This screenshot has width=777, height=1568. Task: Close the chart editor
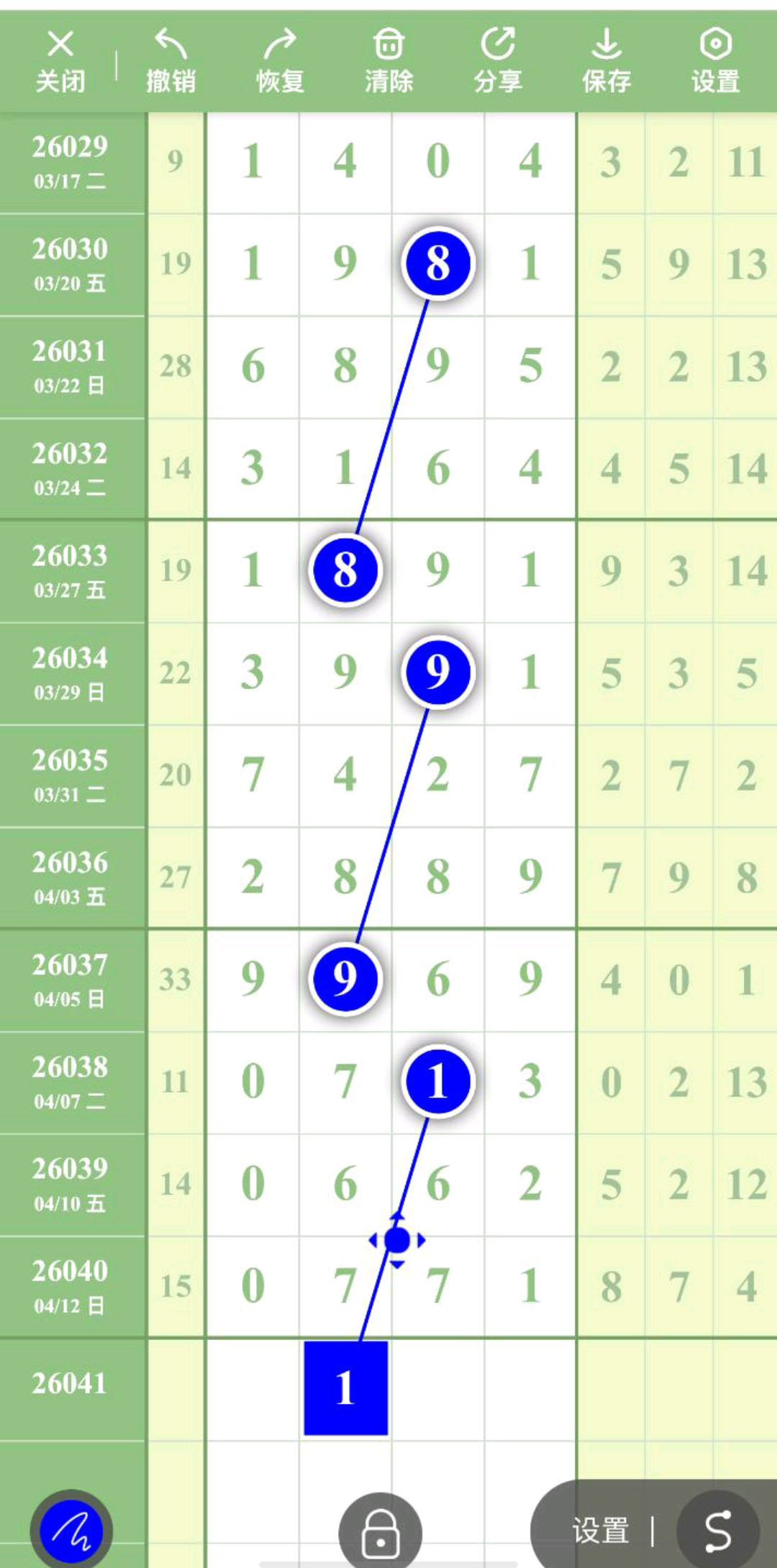pyautogui.click(x=60, y=63)
